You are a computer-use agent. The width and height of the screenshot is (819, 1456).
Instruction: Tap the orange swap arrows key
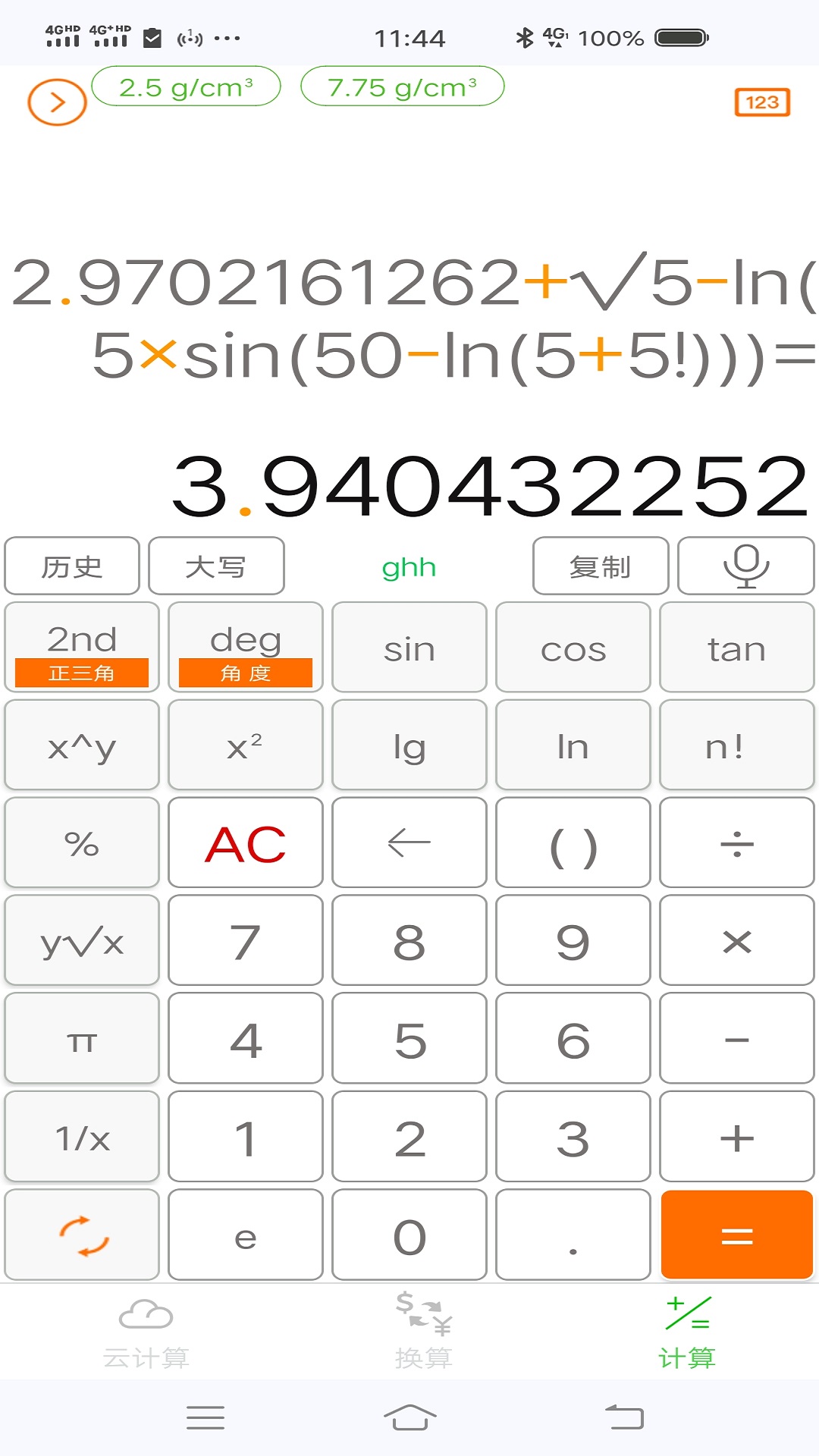point(82,1235)
